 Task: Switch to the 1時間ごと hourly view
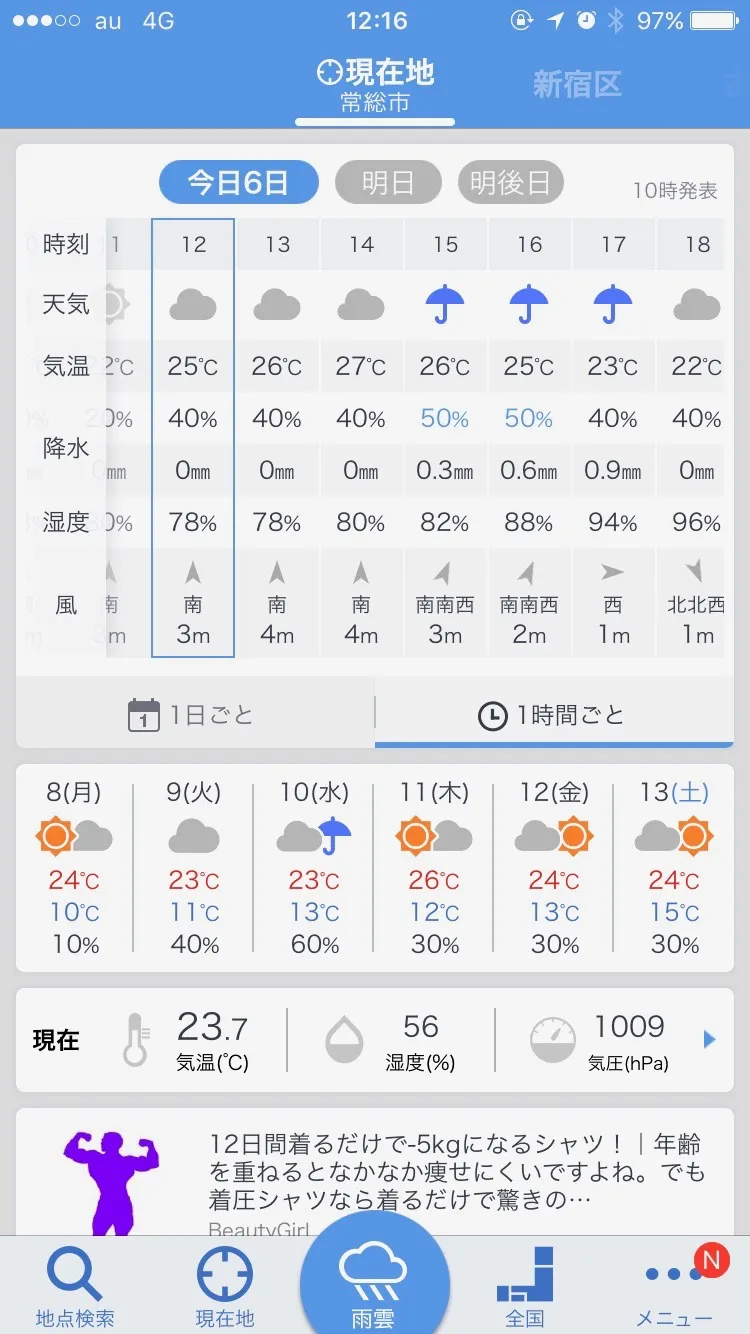[x=553, y=715]
